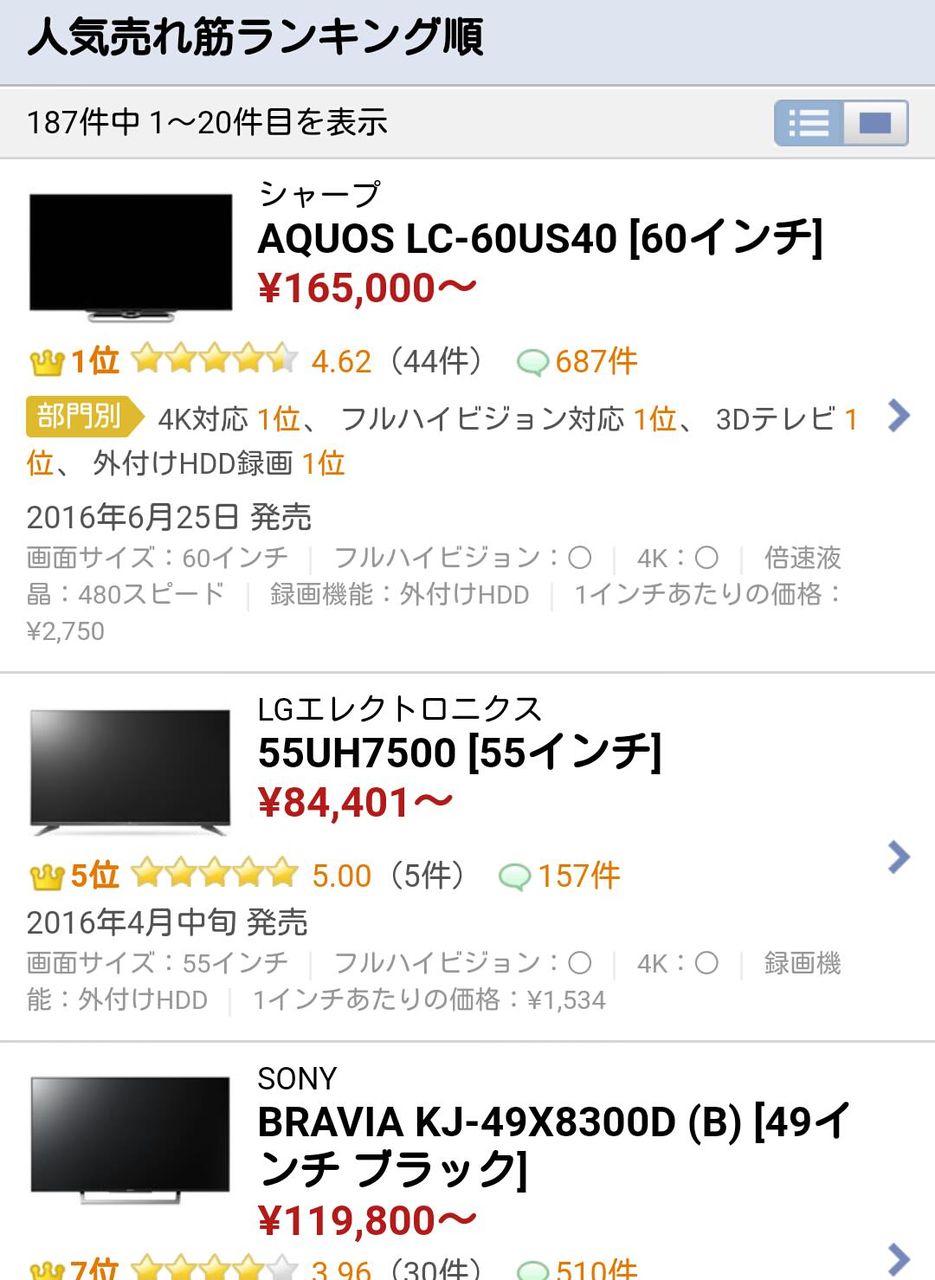Viewport: 935px width, 1280px height.
Task: Switch to the list view layout
Action: click(x=808, y=123)
